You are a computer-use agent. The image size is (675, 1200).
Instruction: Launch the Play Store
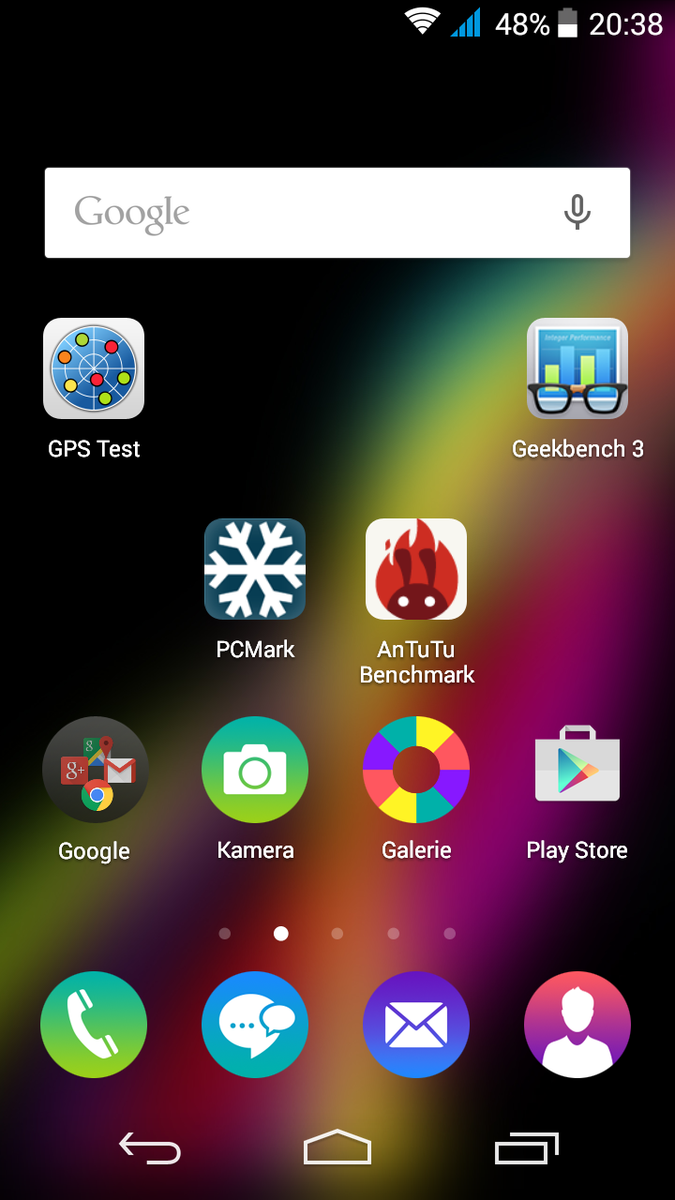(577, 770)
